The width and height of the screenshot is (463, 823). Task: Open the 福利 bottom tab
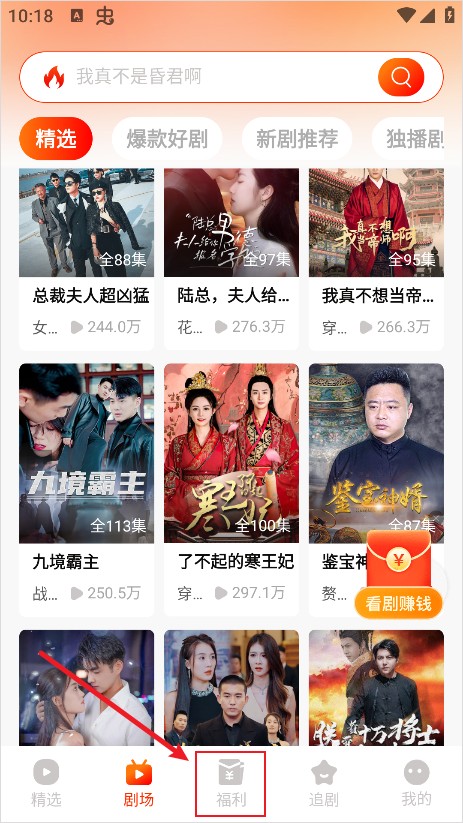coord(231,784)
